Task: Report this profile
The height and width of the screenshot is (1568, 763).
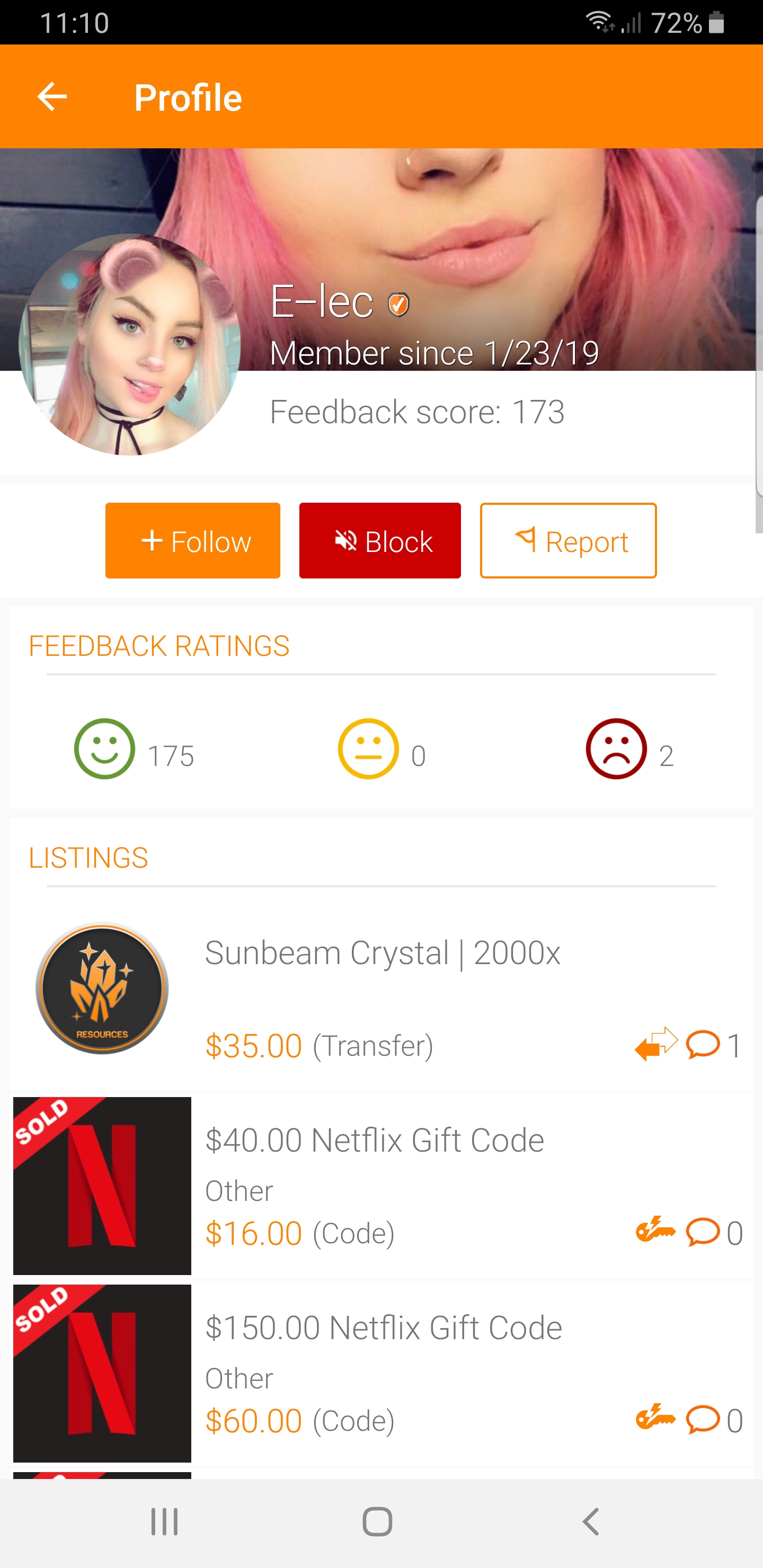Action: coord(567,540)
